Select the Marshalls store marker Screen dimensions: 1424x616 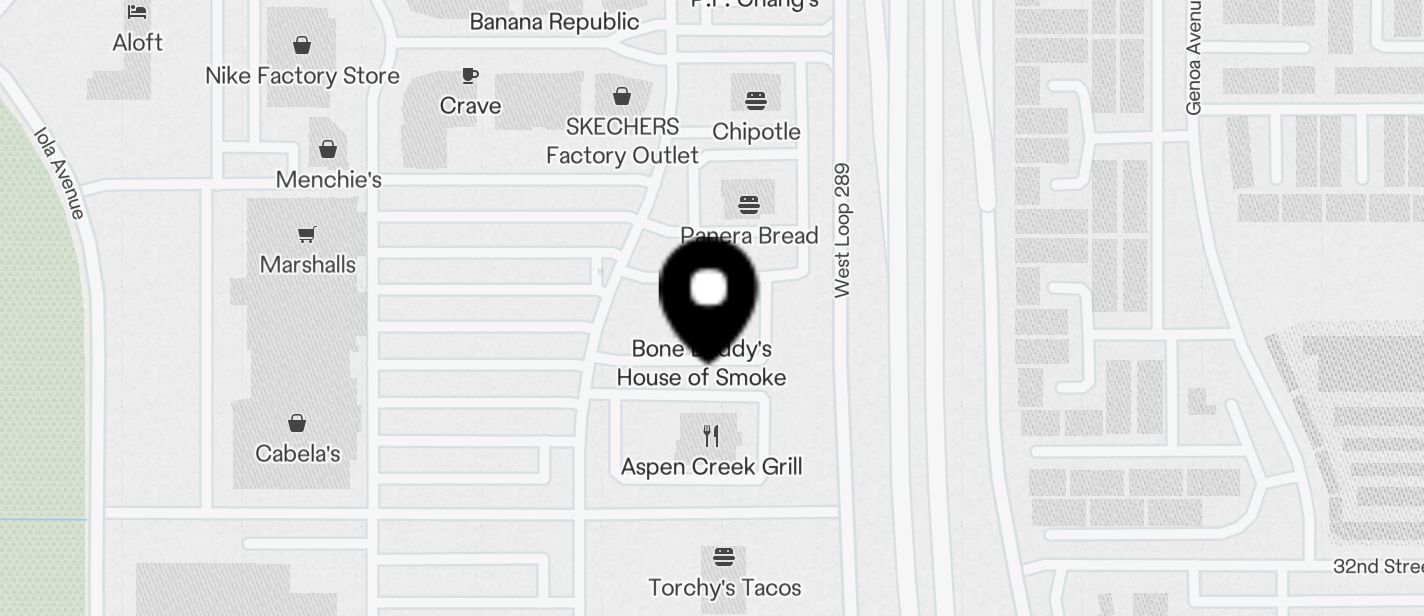click(x=307, y=236)
